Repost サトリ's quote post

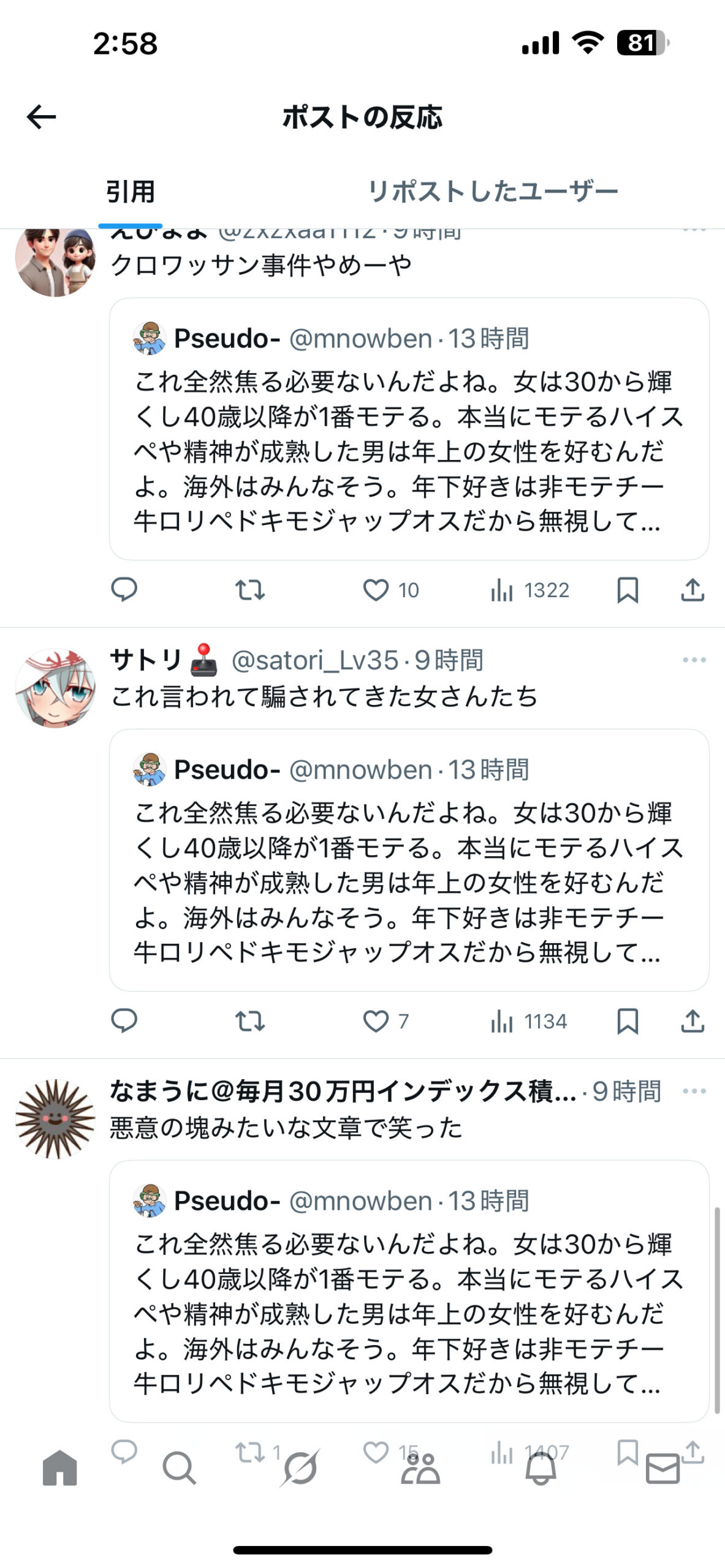point(250,1021)
